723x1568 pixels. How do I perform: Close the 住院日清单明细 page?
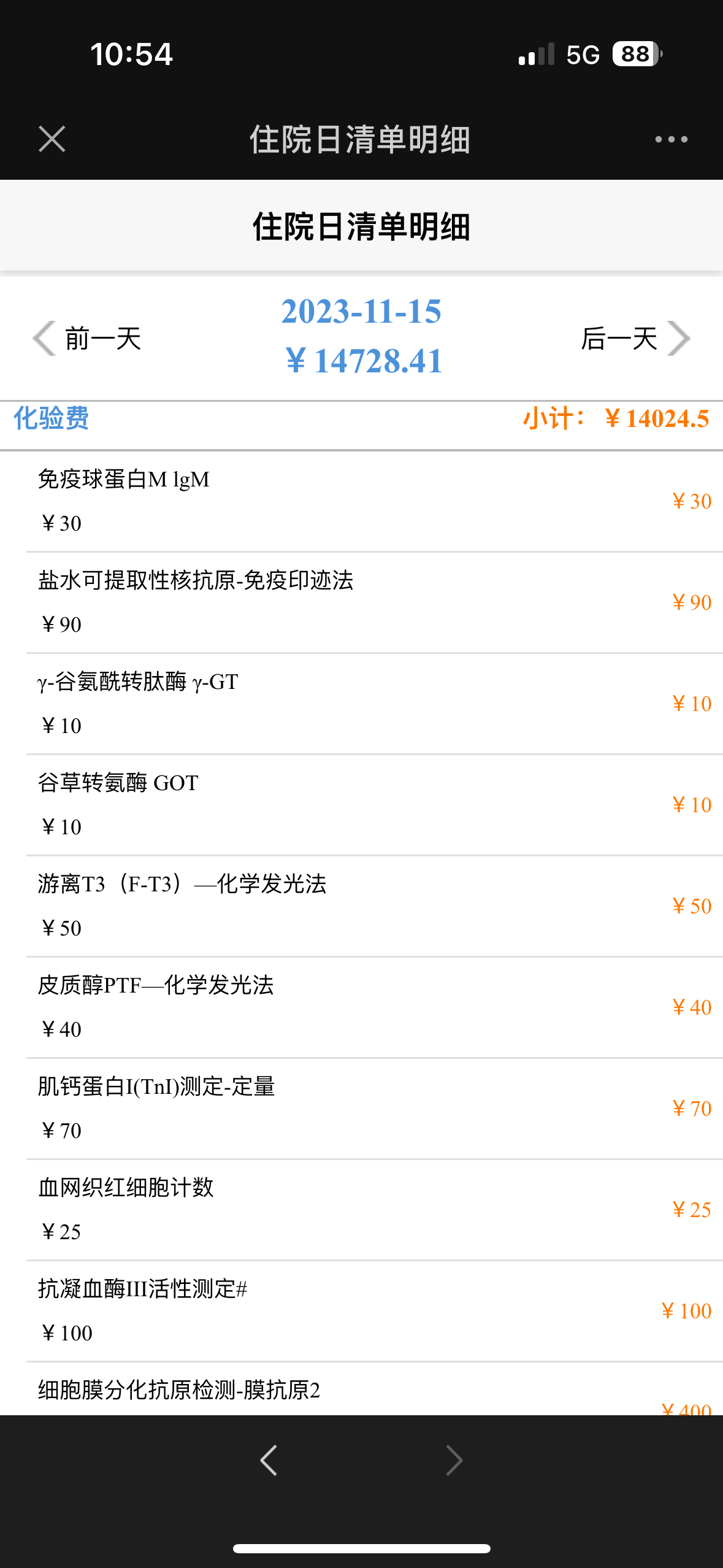coord(52,139)
